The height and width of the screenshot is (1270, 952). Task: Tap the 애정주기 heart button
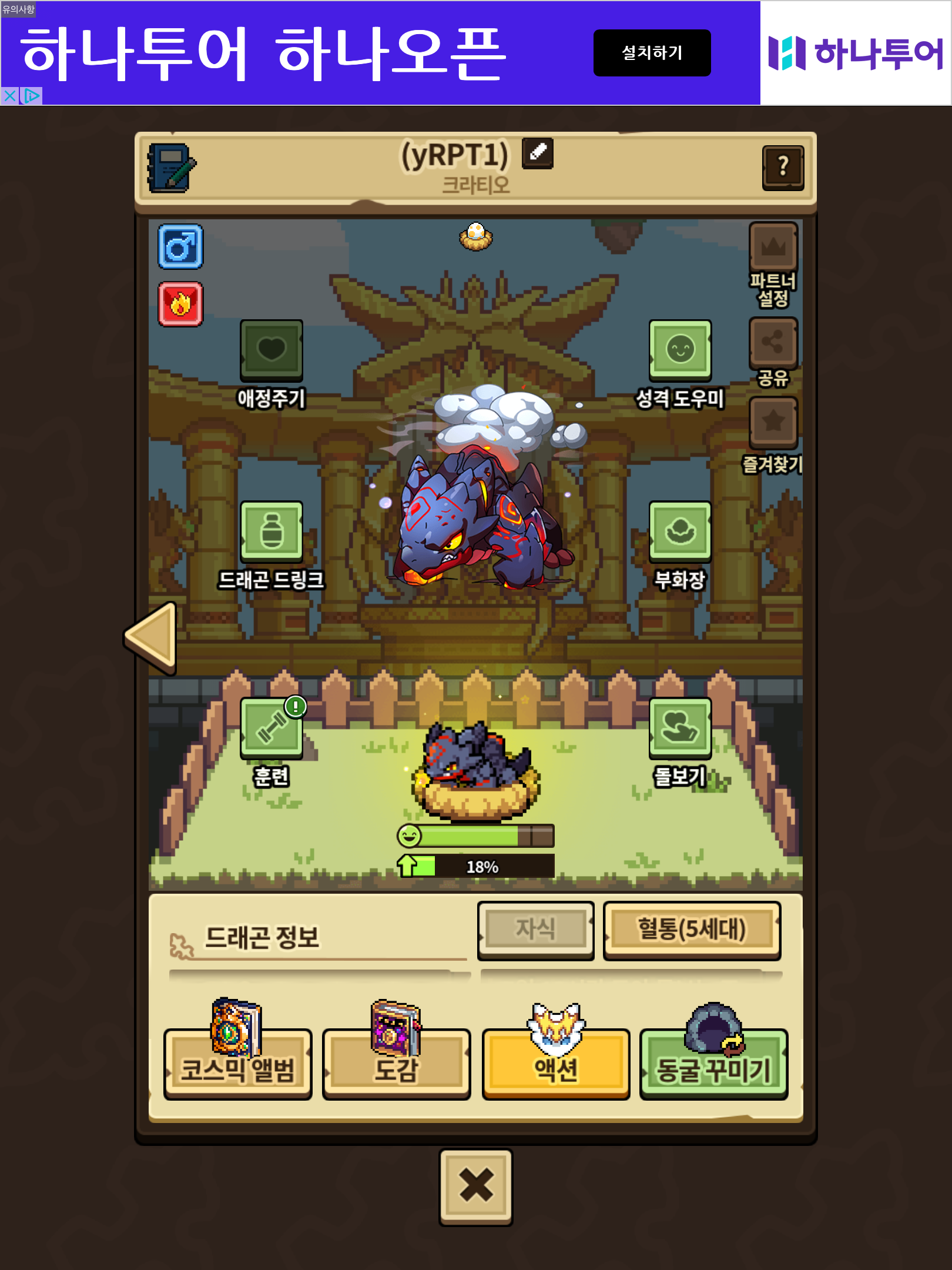(271, 350)
